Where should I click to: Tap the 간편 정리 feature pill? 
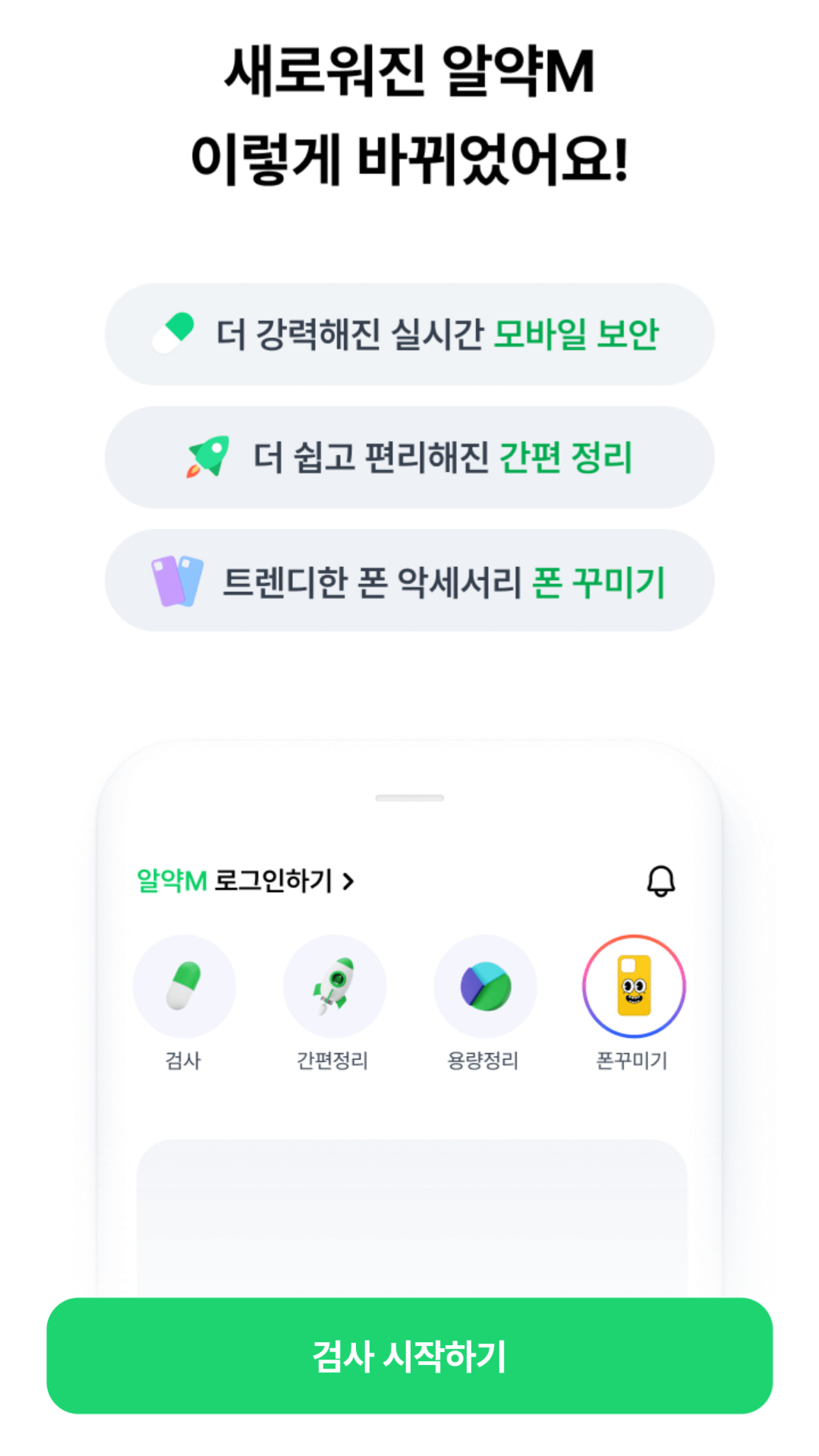point(409,456)
